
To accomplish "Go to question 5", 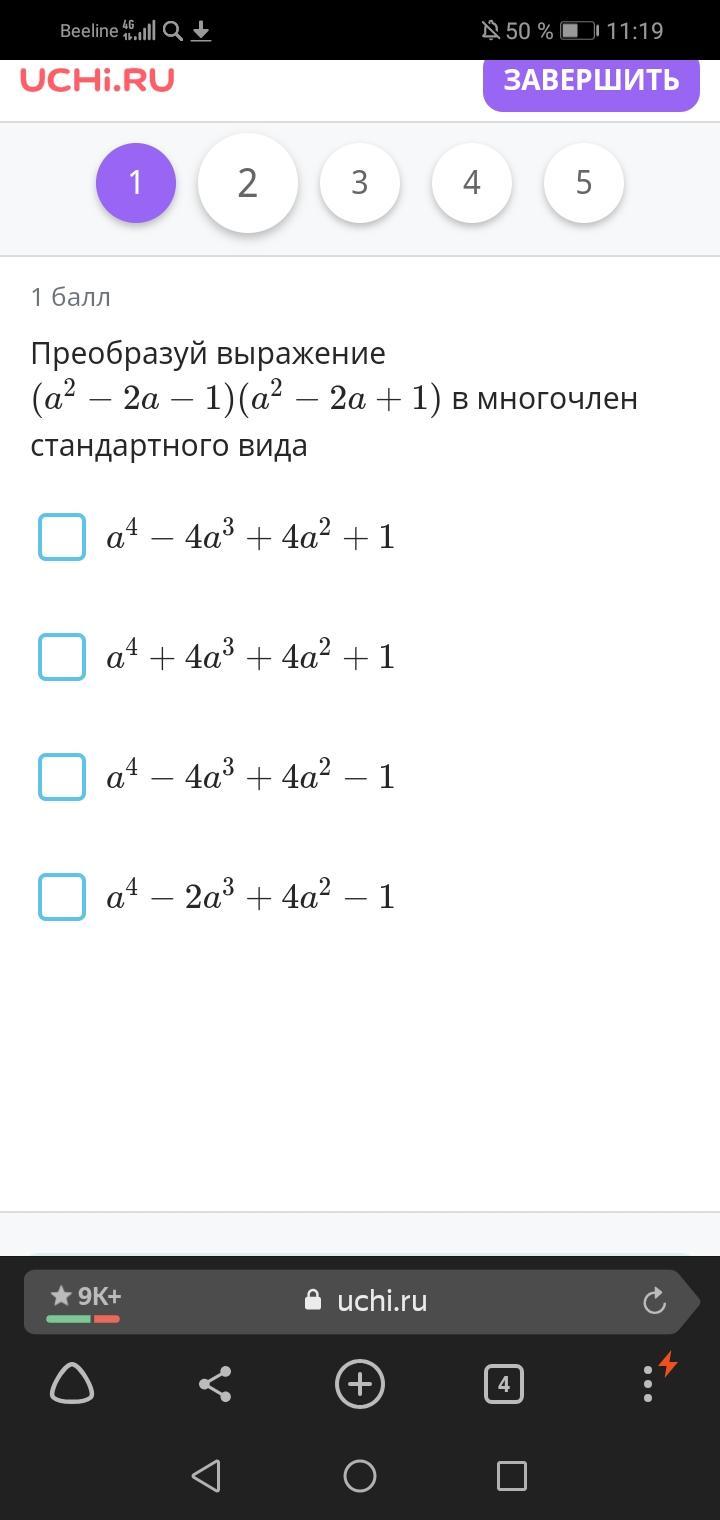I will tap(584, 183).
